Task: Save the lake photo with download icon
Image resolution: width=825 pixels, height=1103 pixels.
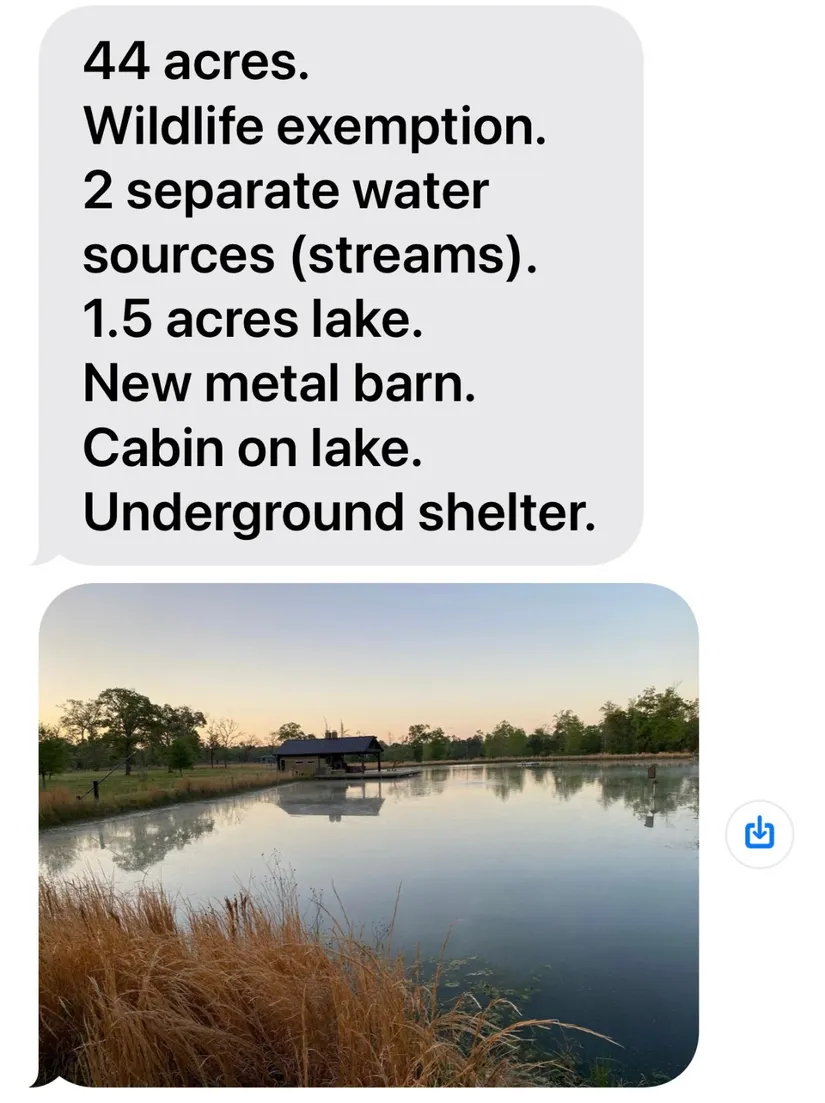Action: 760,832
